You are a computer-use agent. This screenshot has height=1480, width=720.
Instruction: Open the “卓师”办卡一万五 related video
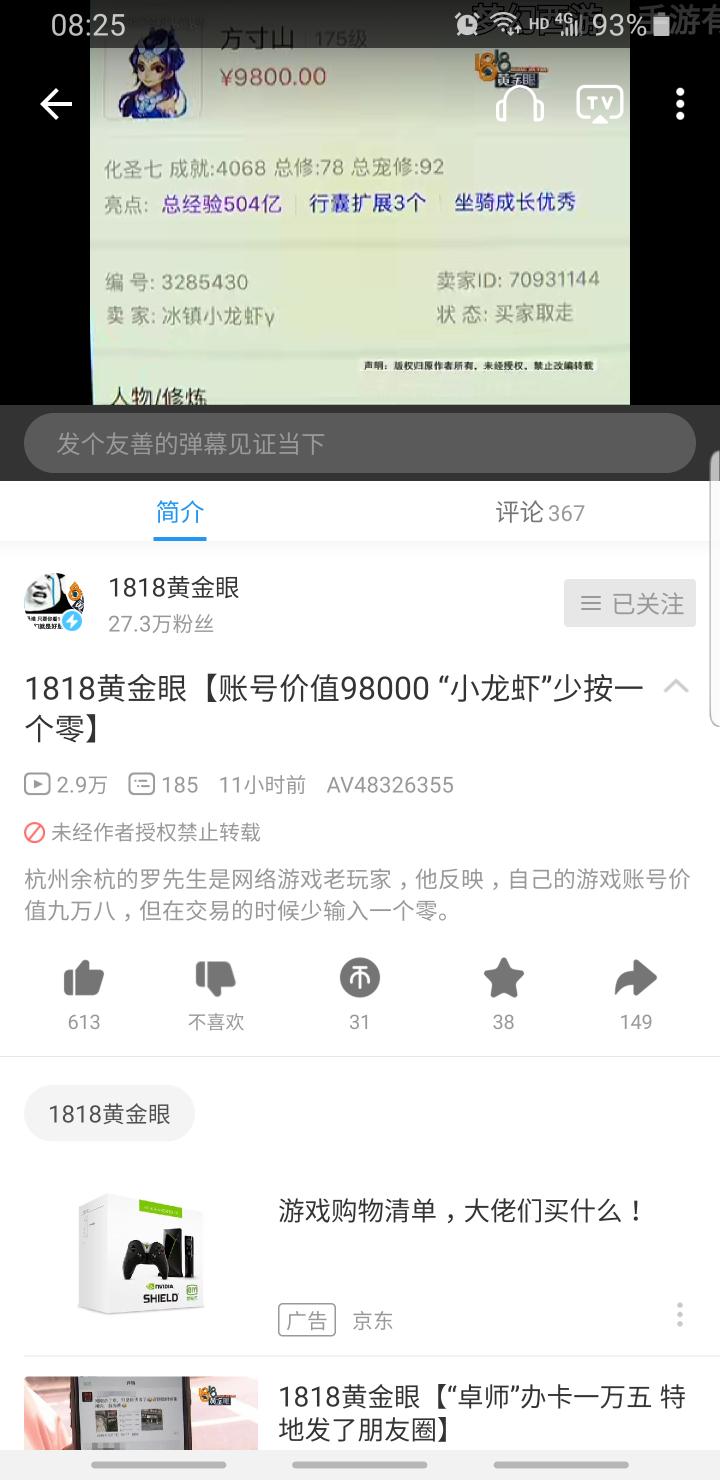(x=480, y=1412)
